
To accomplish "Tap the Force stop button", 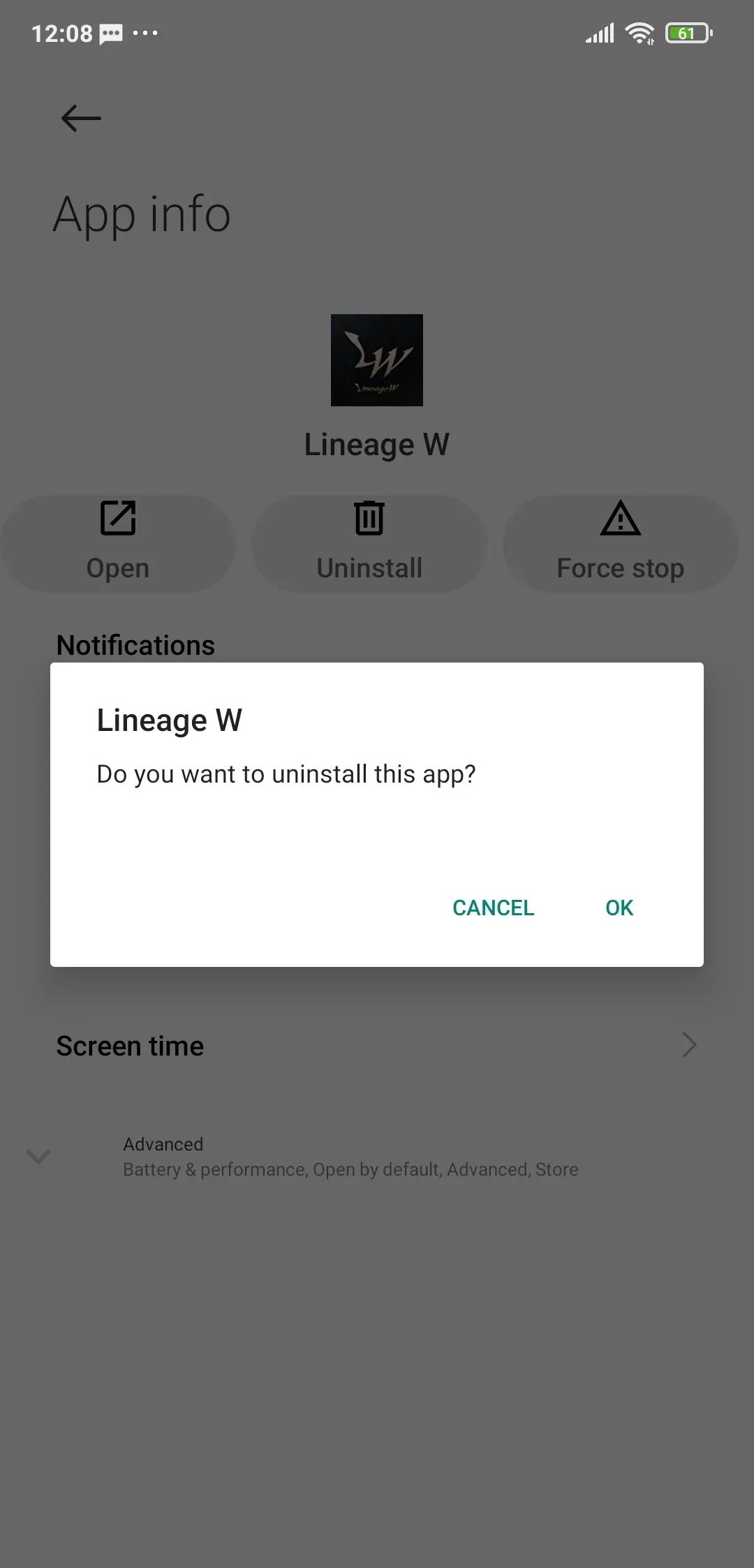I will pyautogui.click(x=619, y=543).
